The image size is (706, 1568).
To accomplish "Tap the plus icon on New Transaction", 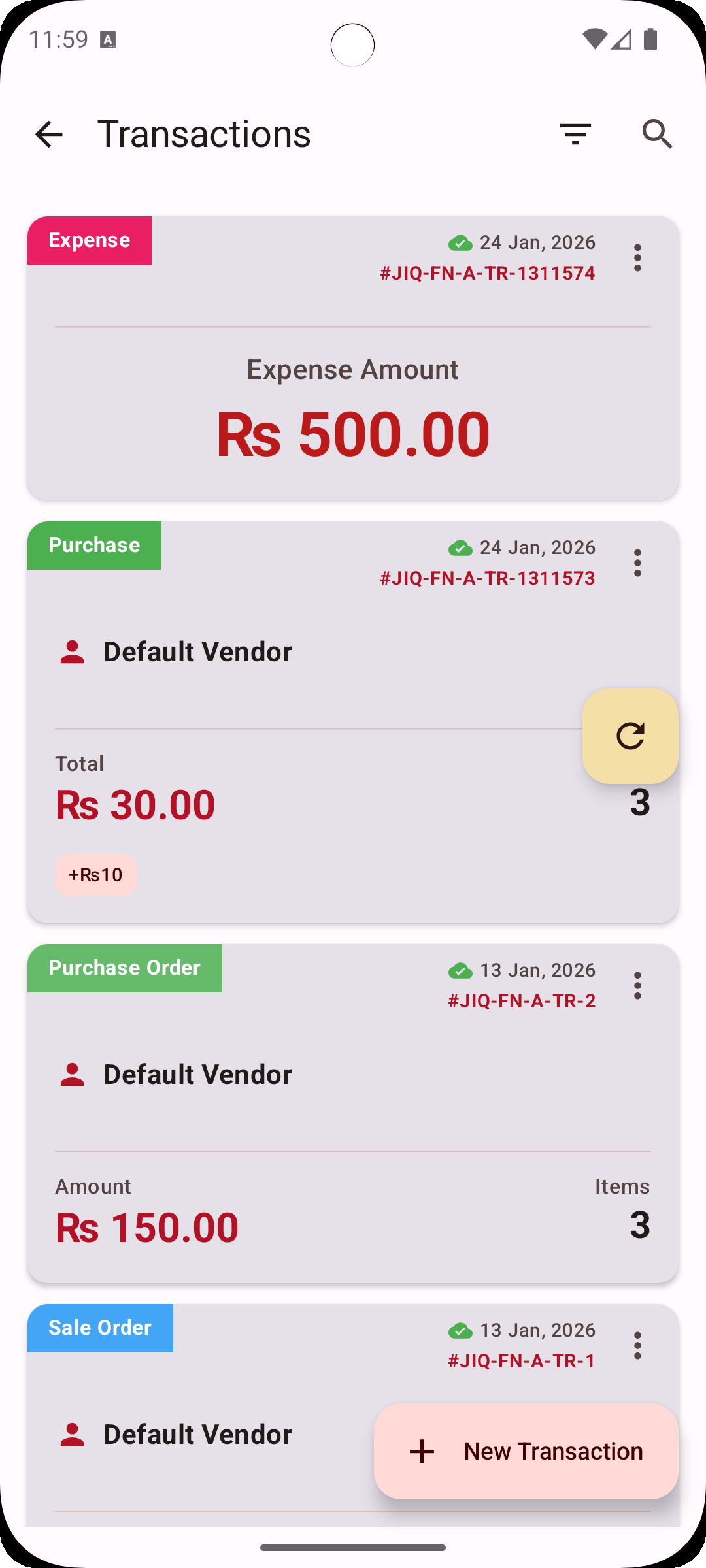I will [x=421, y=1450].
